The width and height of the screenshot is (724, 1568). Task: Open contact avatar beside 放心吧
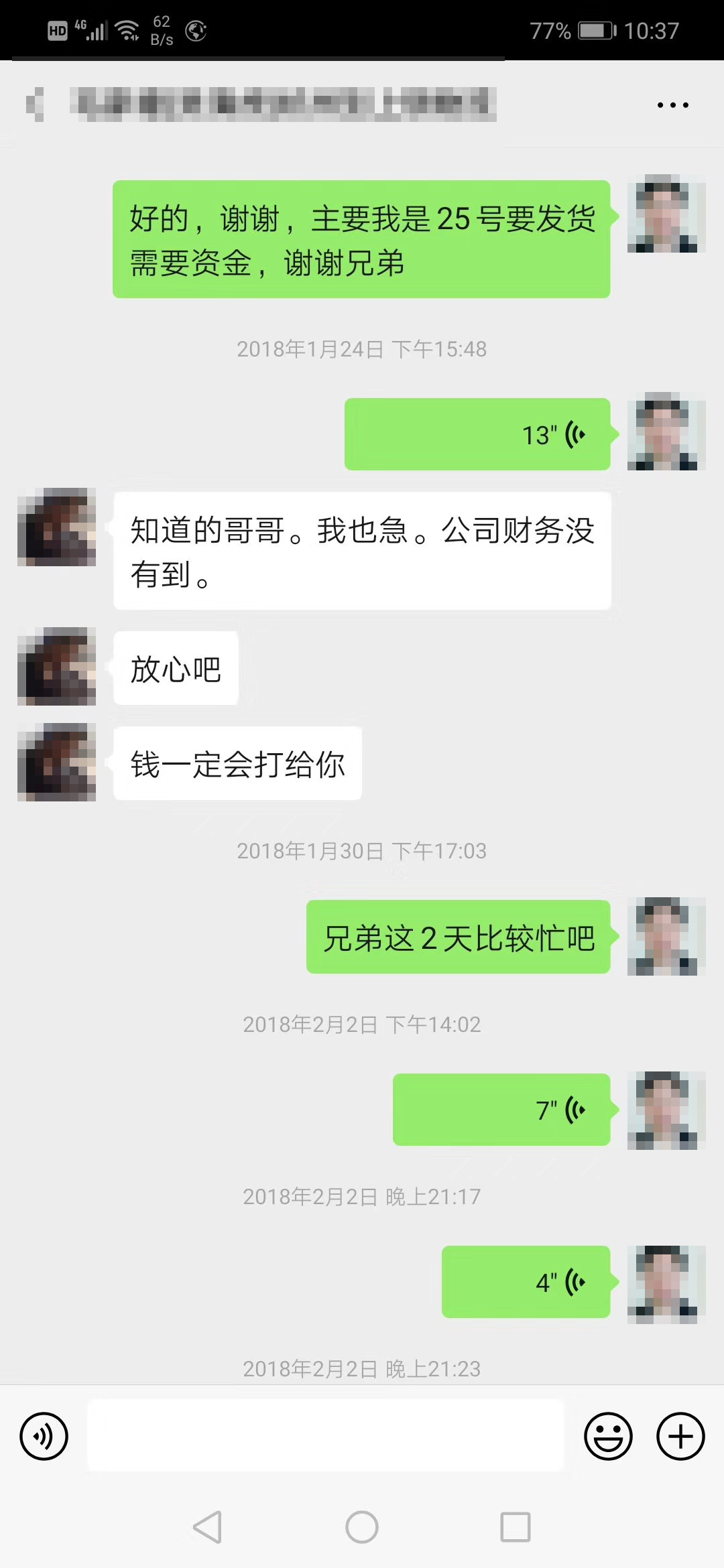click(57, 667)
